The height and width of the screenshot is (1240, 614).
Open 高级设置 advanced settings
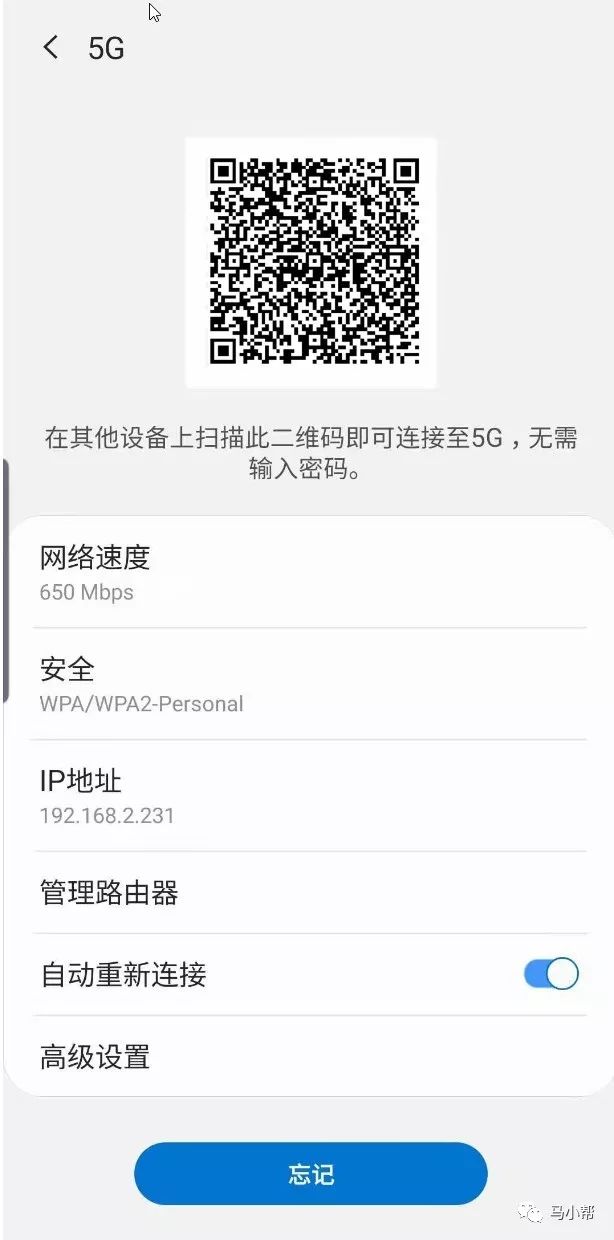(96, 1056)
